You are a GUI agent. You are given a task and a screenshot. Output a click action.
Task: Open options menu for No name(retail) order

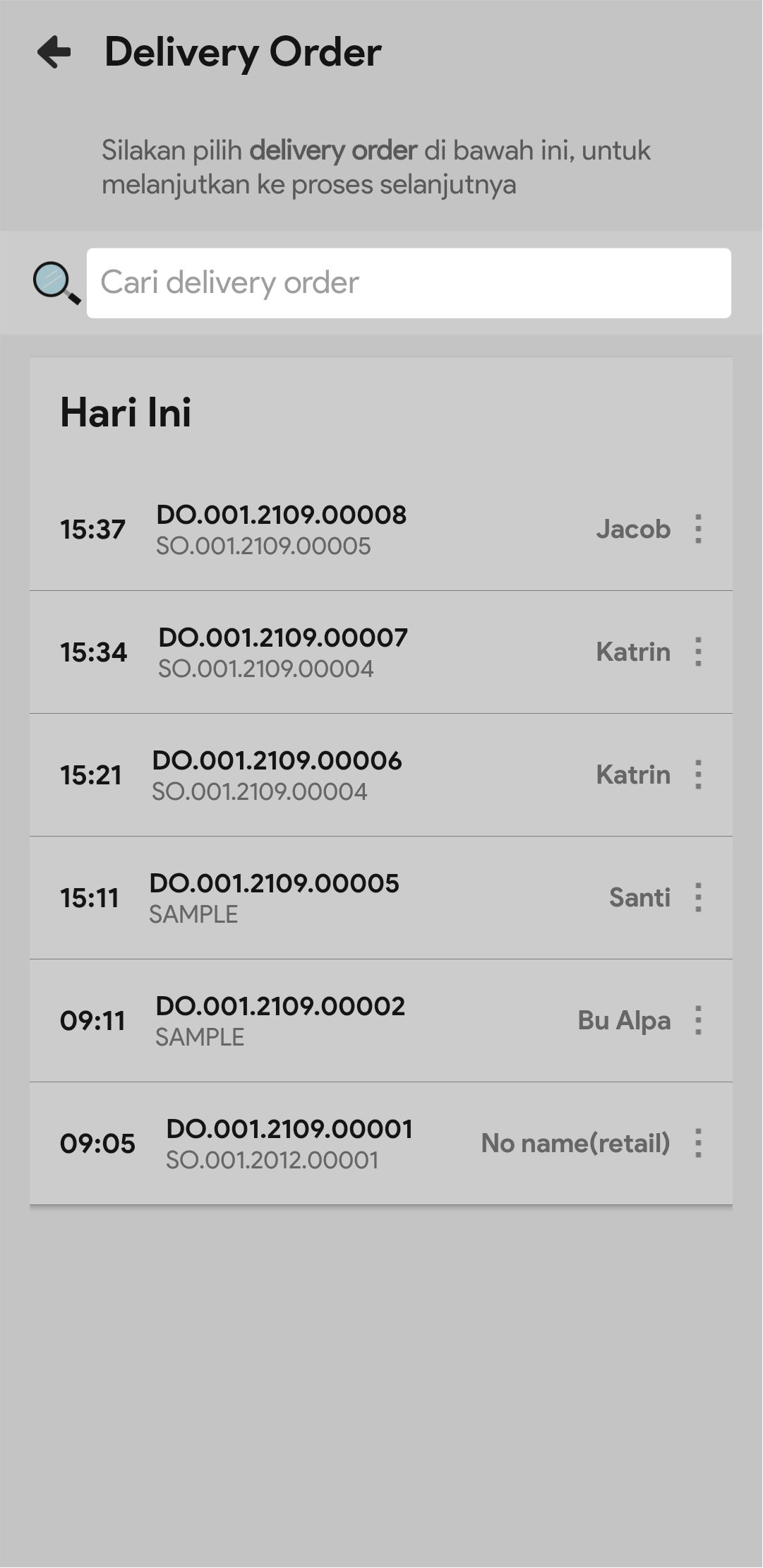coord(698,1143)
